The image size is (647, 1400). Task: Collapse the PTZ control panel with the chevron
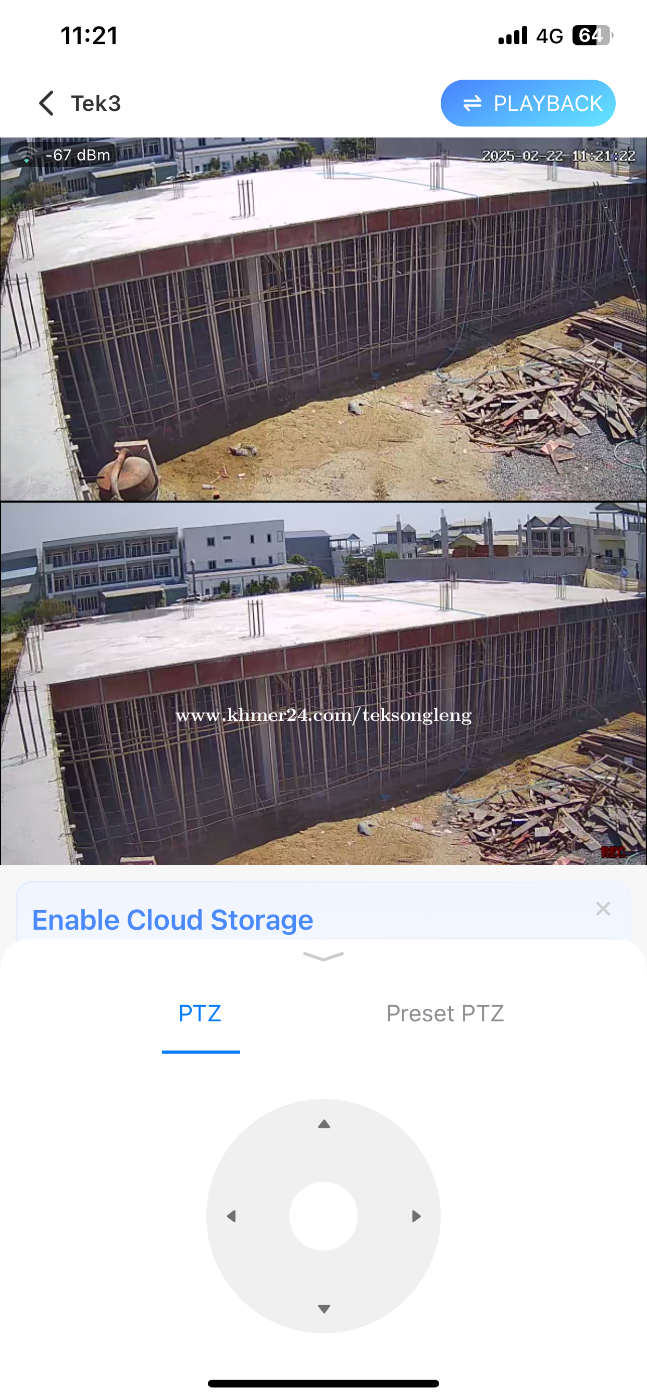pyautogui.click(x=323, y=957)
